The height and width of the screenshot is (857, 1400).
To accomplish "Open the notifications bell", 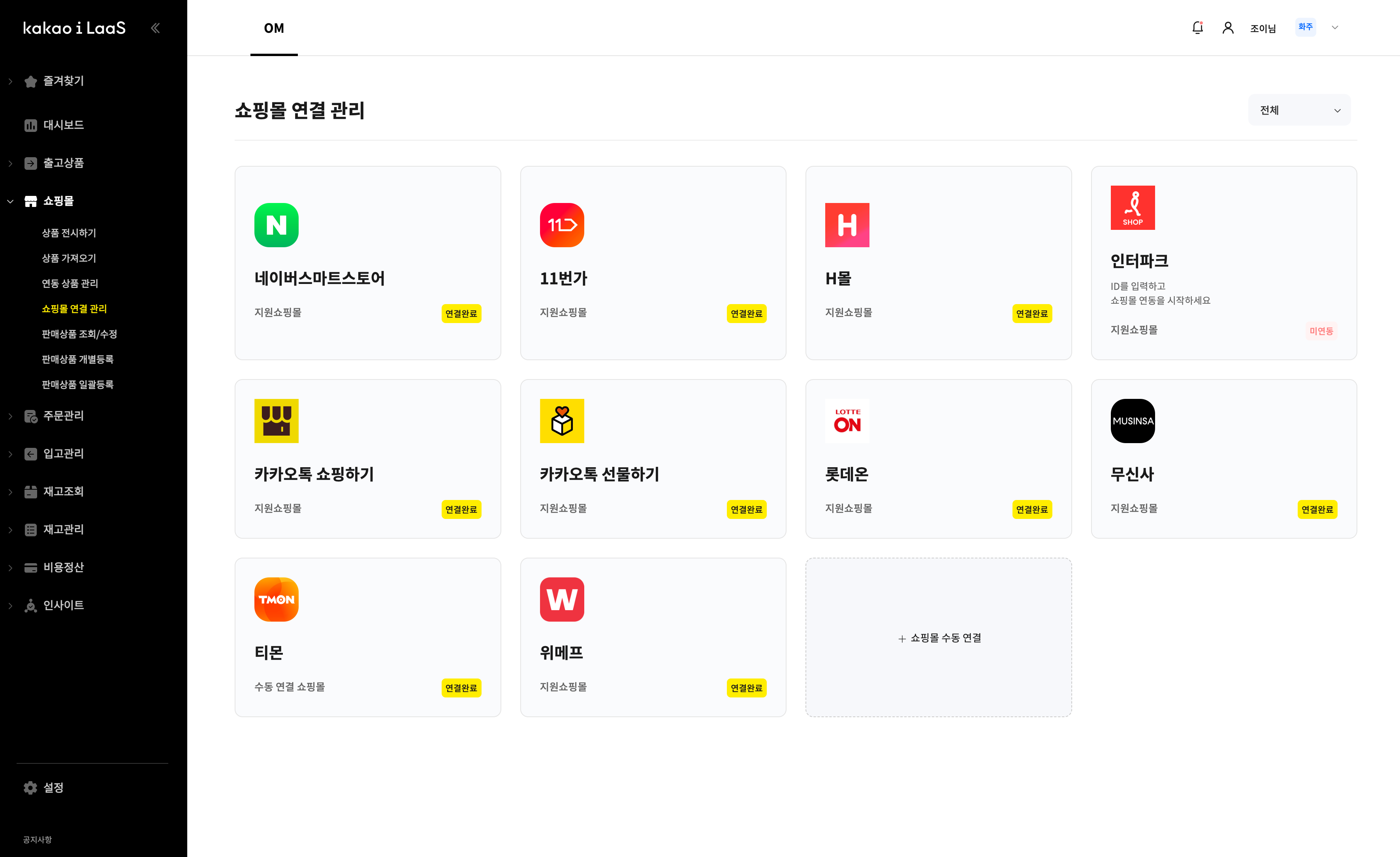I will [1197, 28].
